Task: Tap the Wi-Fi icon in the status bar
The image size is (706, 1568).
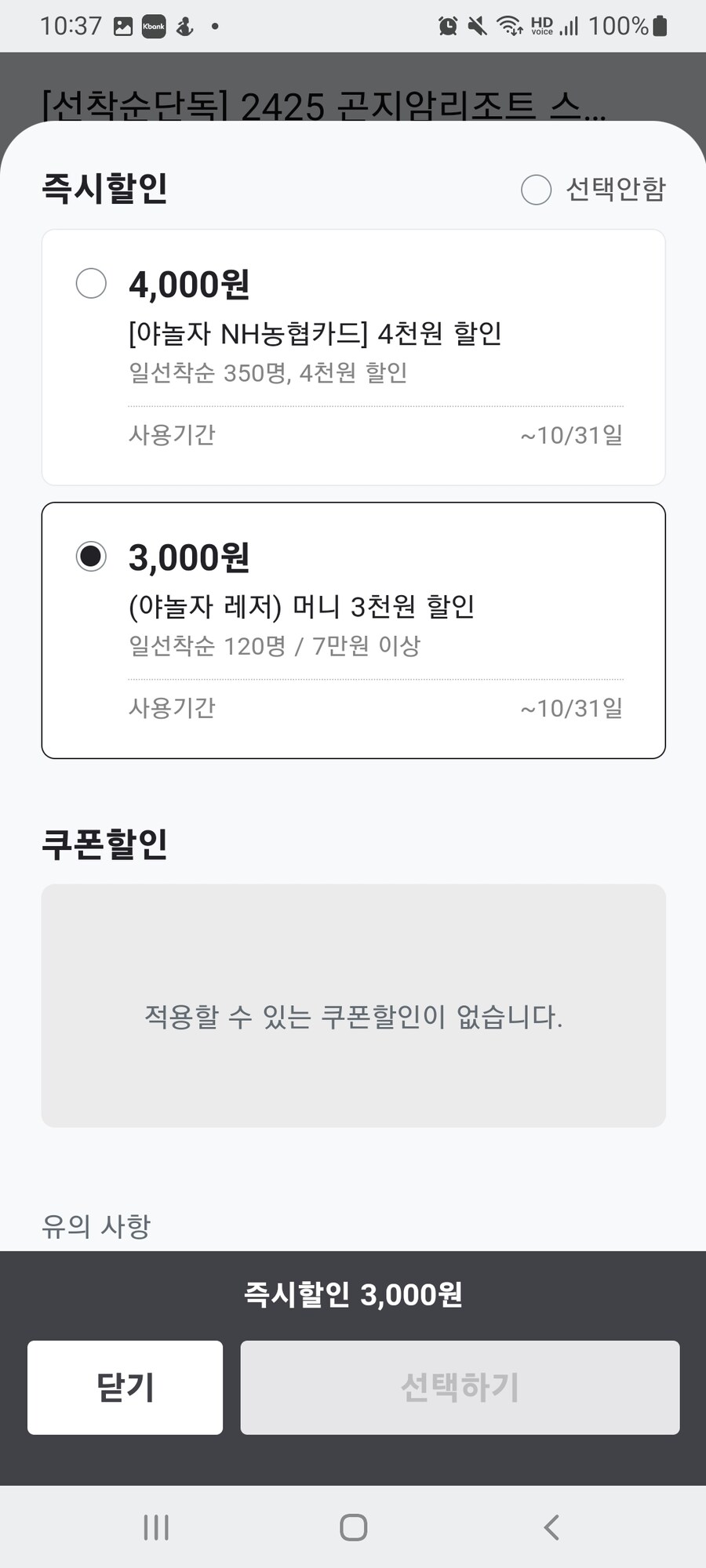Action: point(511,26)
